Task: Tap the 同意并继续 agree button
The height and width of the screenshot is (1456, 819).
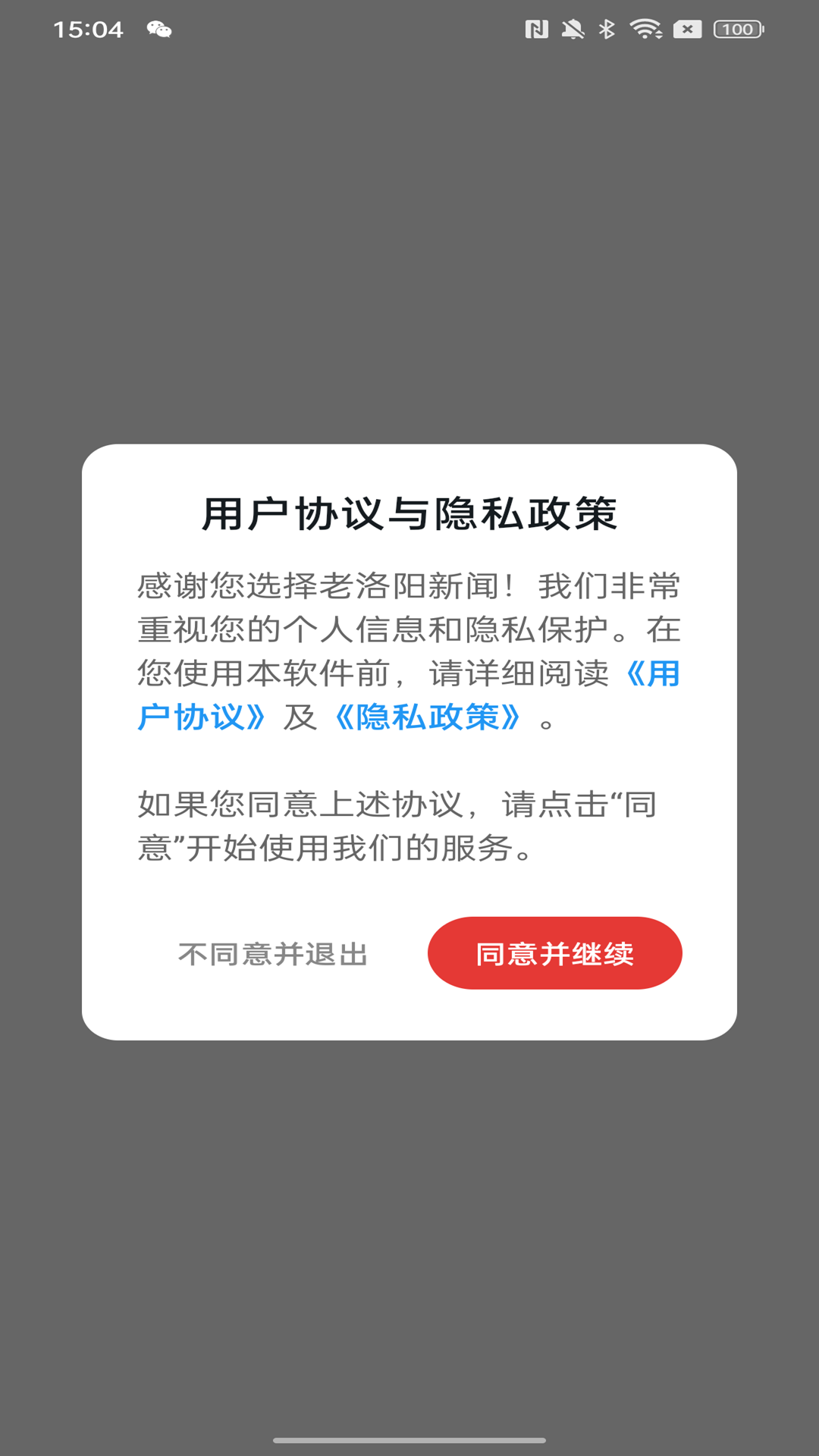Action: point(554,953)
